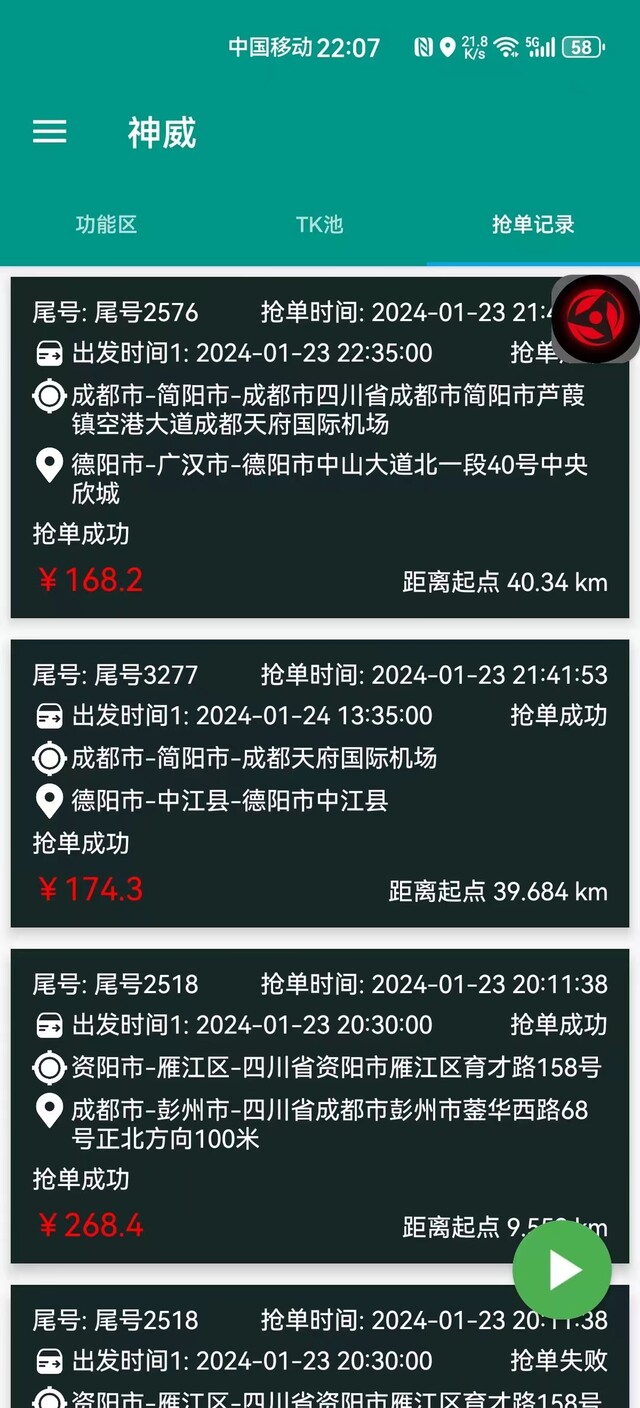Open order record 尾号2518 priced ¥268.4
This screenshot has width=640, height=1408.
click(x=320, y=1106)
